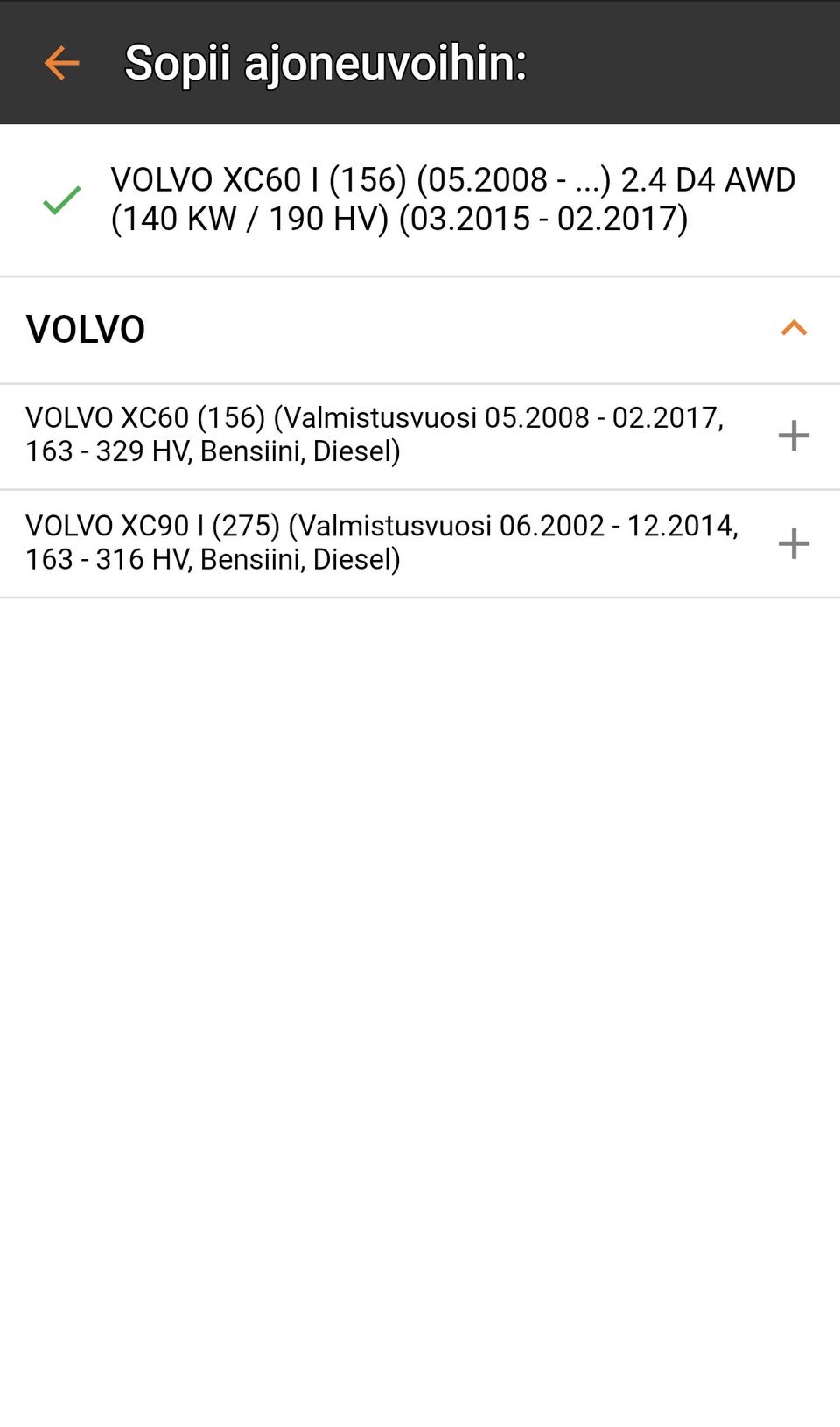
Task: Go back with the orange arrow
Action: (61, 63)
